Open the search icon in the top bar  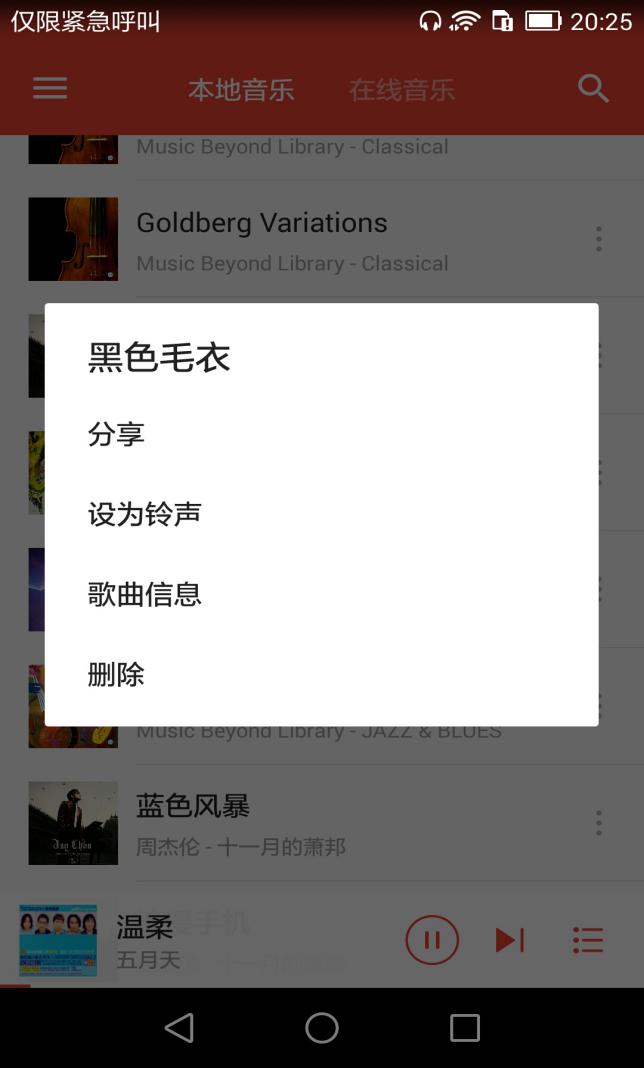pyautogui.click(x=593, y=89)
